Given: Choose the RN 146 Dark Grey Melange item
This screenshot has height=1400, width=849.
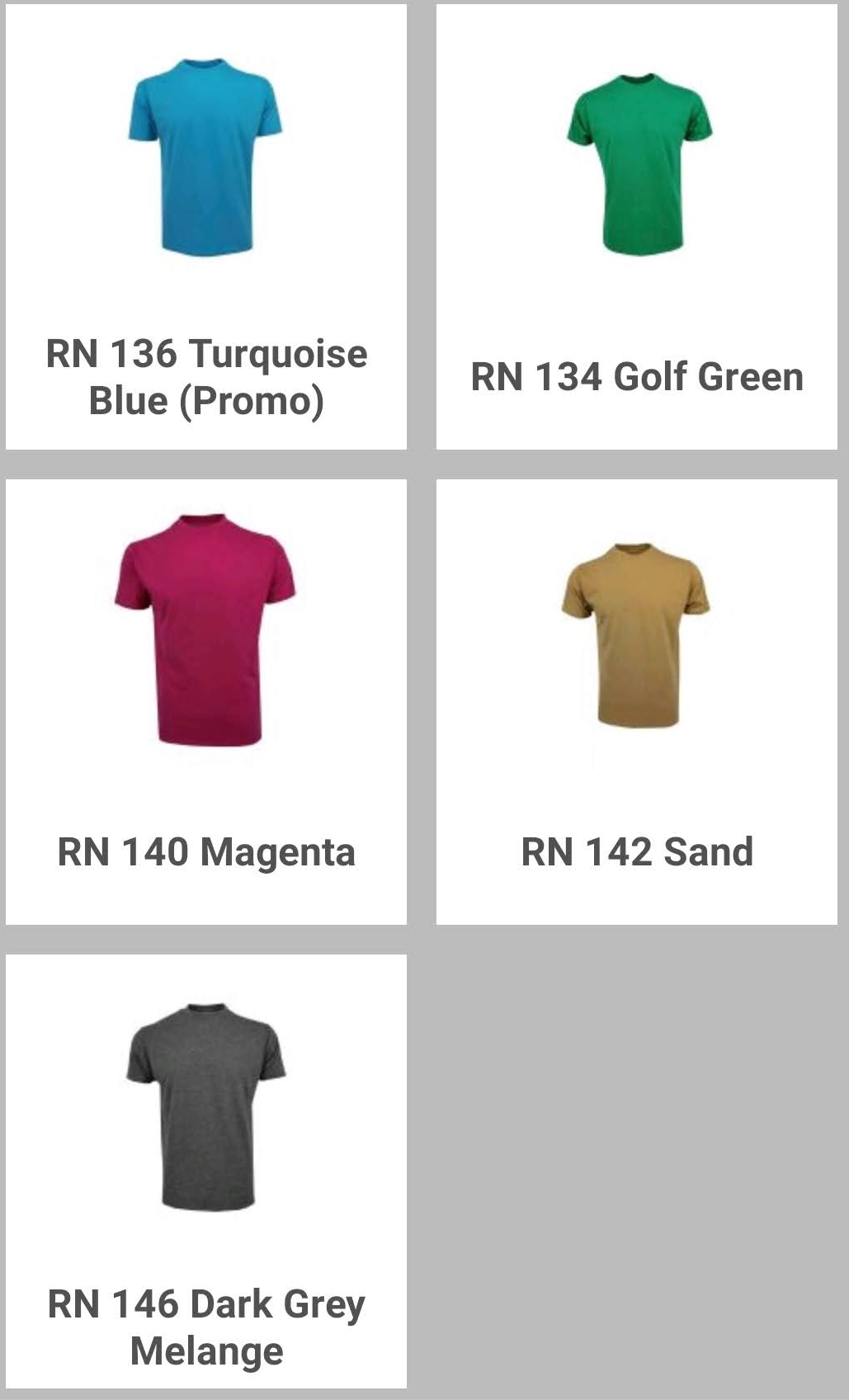Looking at the screenshot, I should tap(206, 1171).
